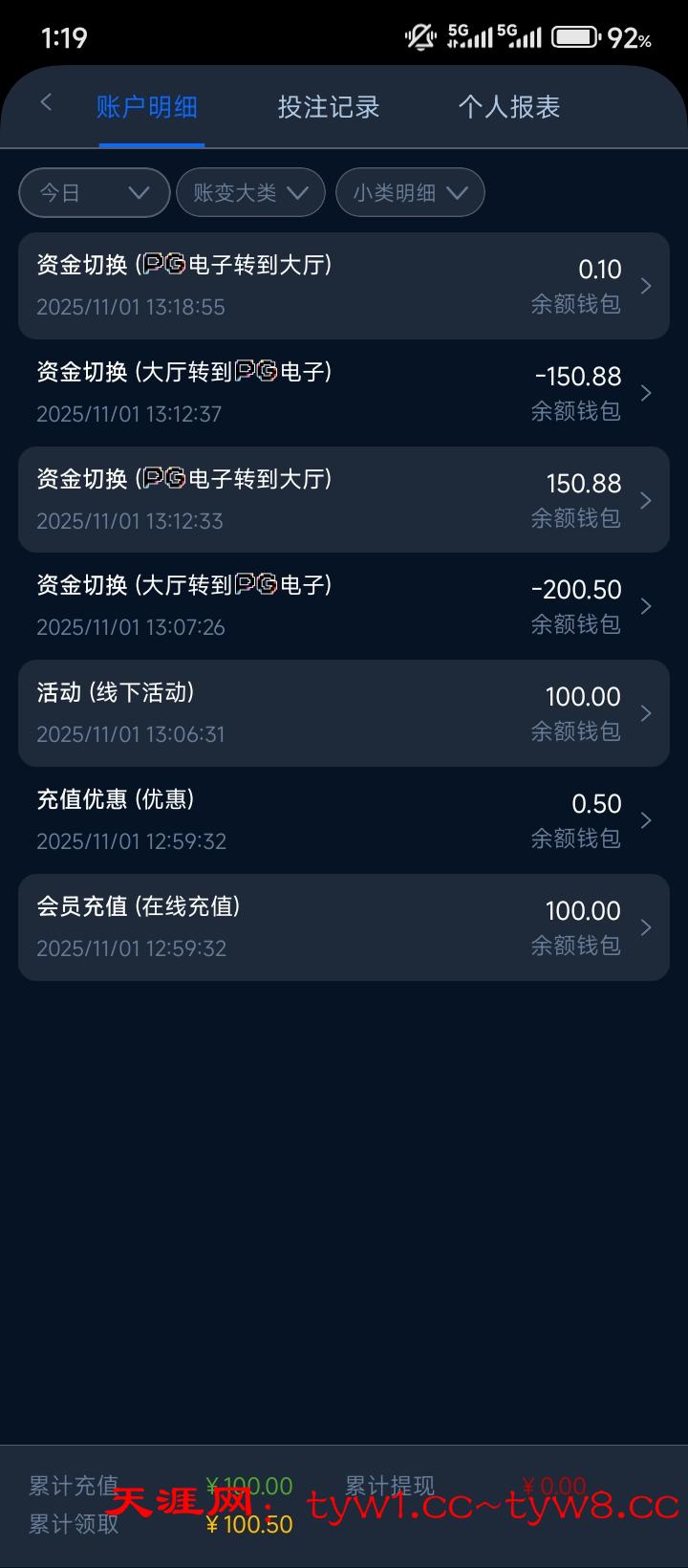The width and height of the screenshot is (688, 1568).
Task: Open the 150.88 transfer record at 13:12:33
Action: pyautogui.click(x=344, y=500)
